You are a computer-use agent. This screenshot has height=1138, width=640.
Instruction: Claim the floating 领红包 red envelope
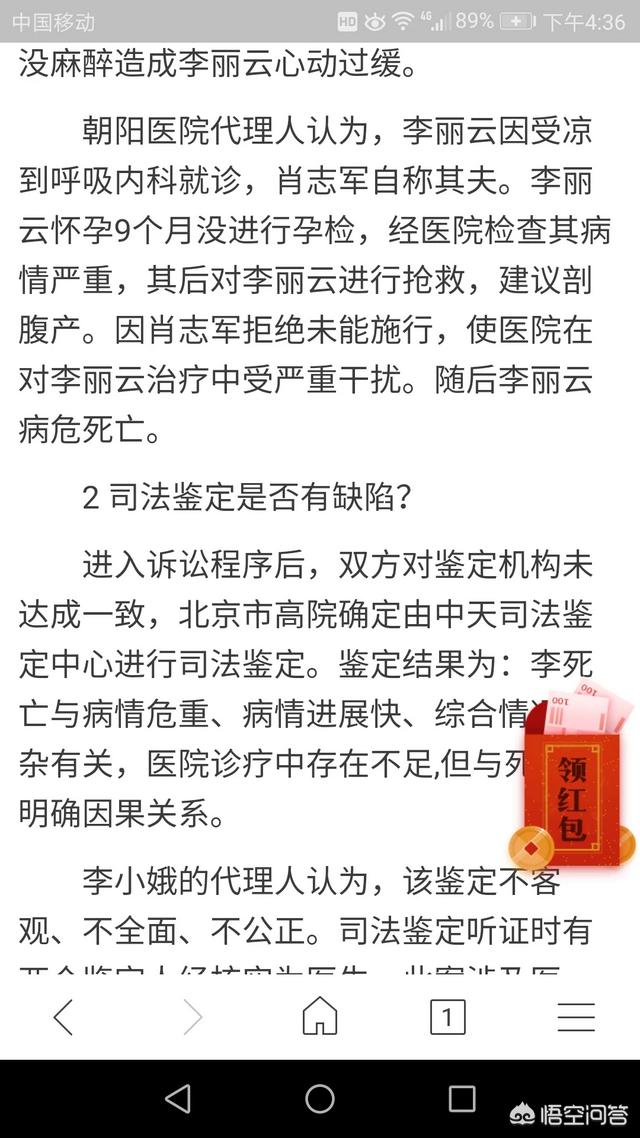tap(575, 790)
